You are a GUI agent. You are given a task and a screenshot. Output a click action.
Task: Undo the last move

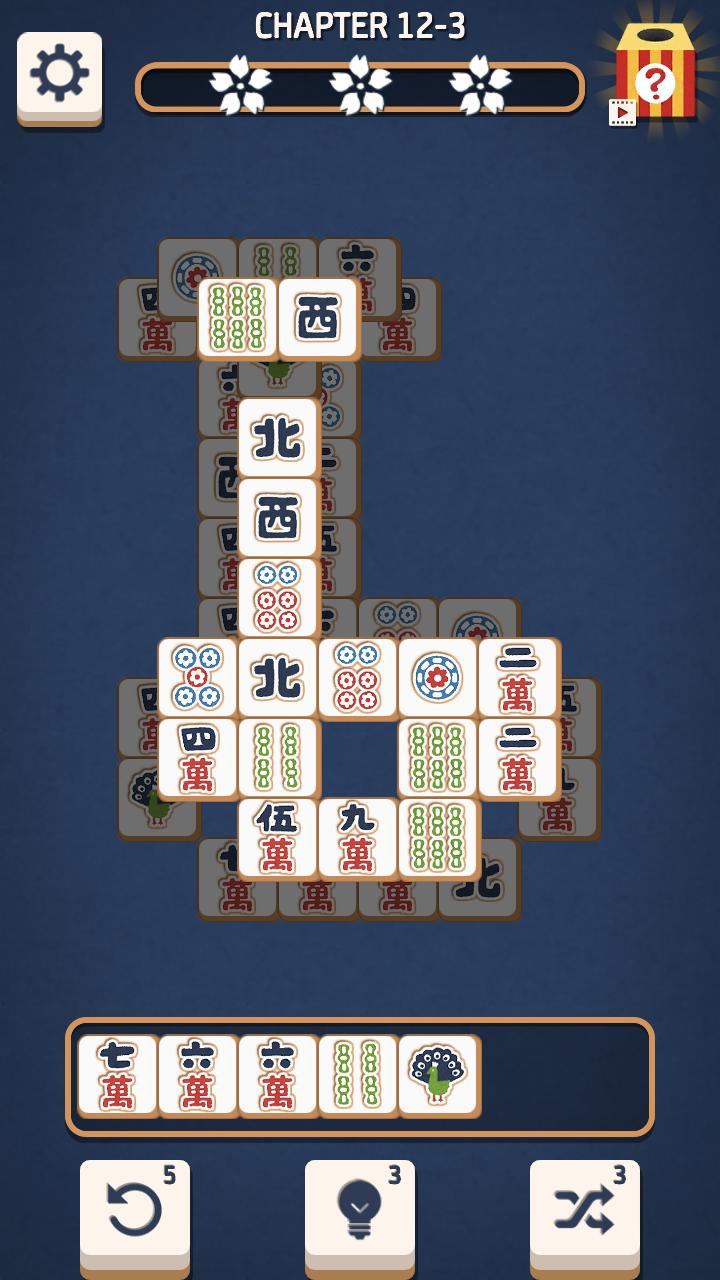point(134,1210)
